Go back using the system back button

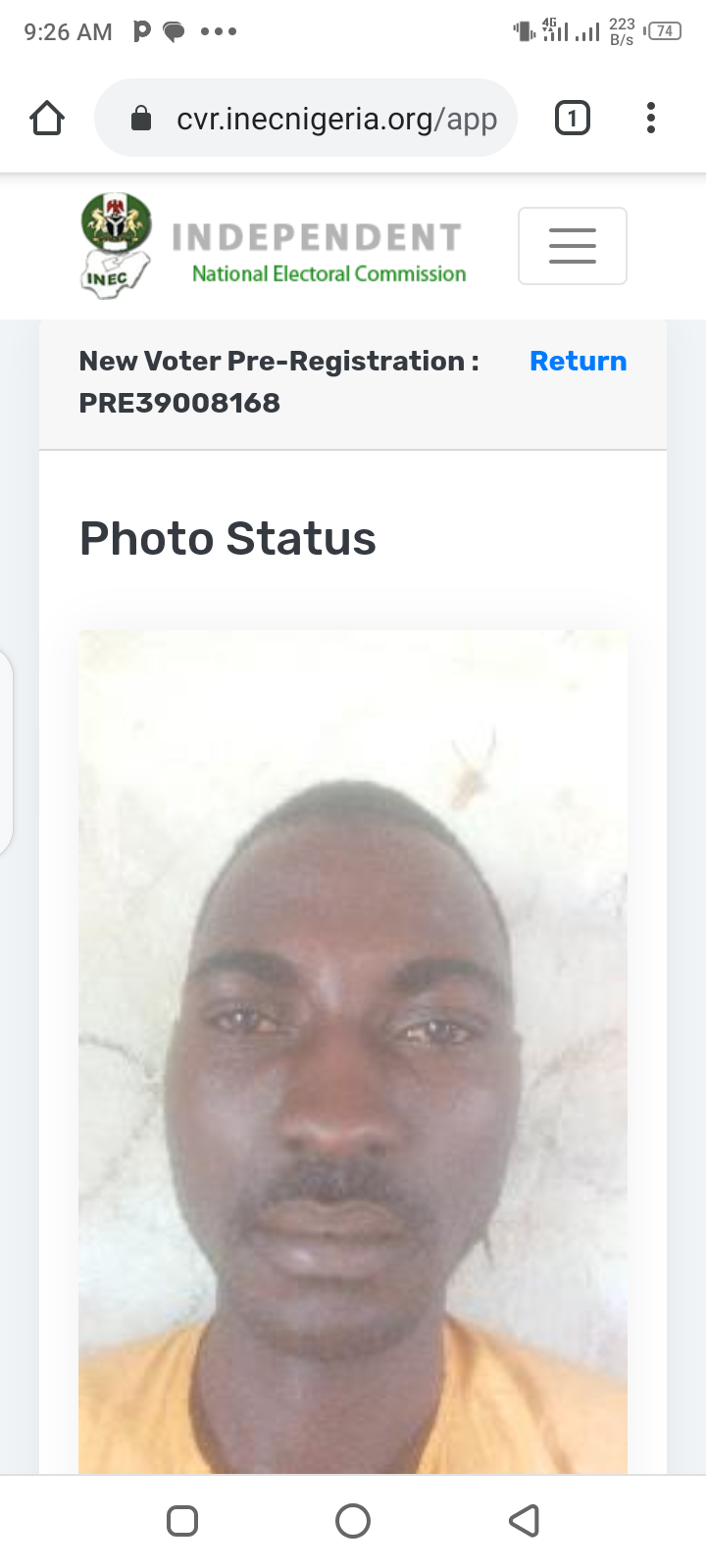coord(525,1521)
